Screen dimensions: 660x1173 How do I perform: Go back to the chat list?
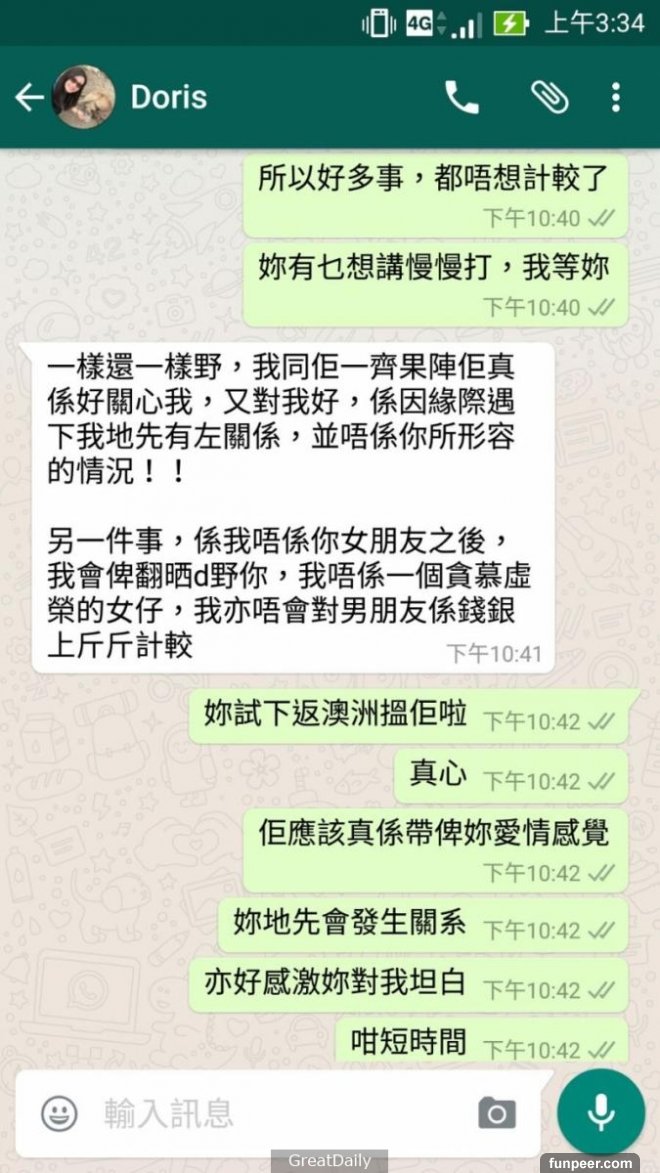[x=29, y=97]
